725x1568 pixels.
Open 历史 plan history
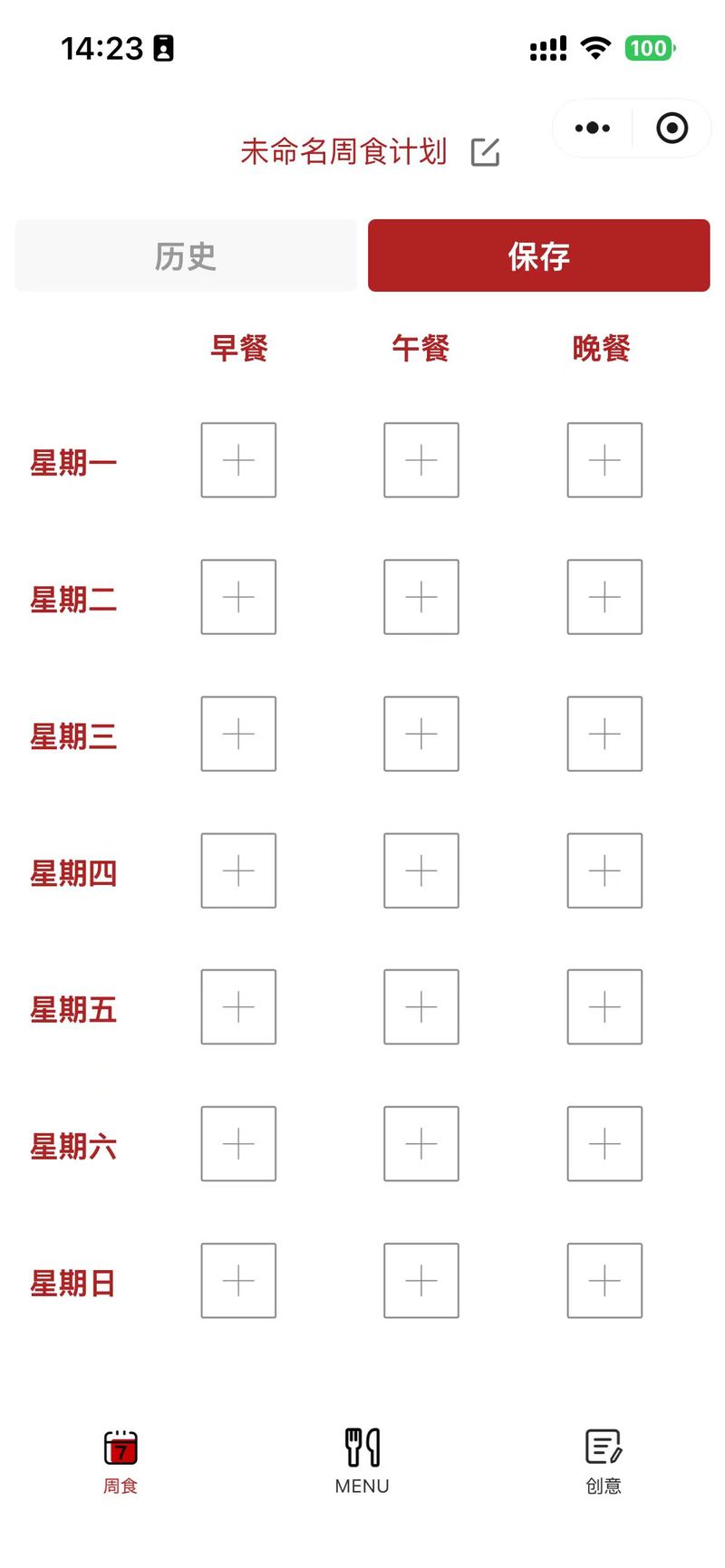tap(186, 255)
